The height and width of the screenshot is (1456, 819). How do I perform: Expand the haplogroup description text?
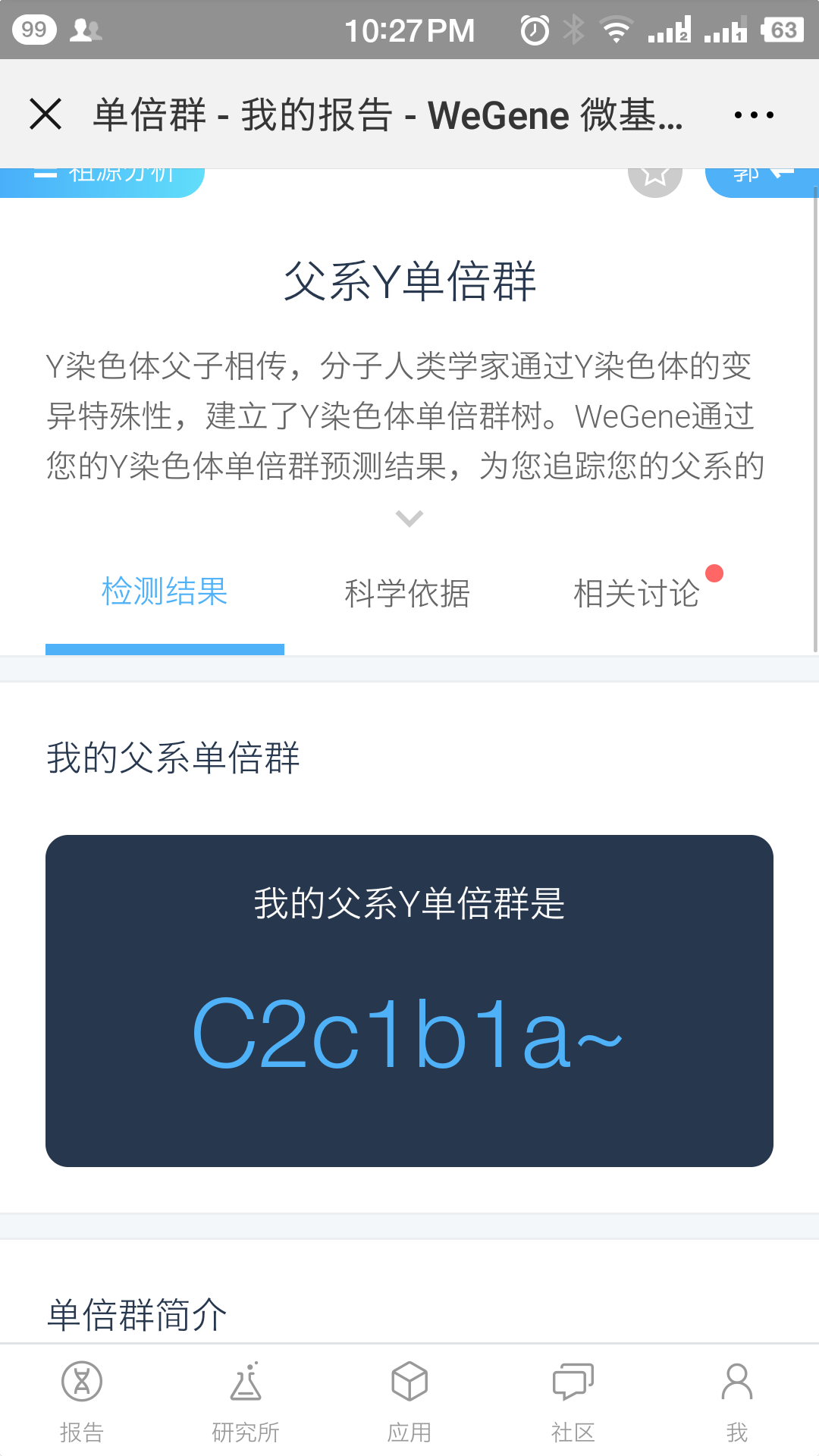[x=409, y=519]
